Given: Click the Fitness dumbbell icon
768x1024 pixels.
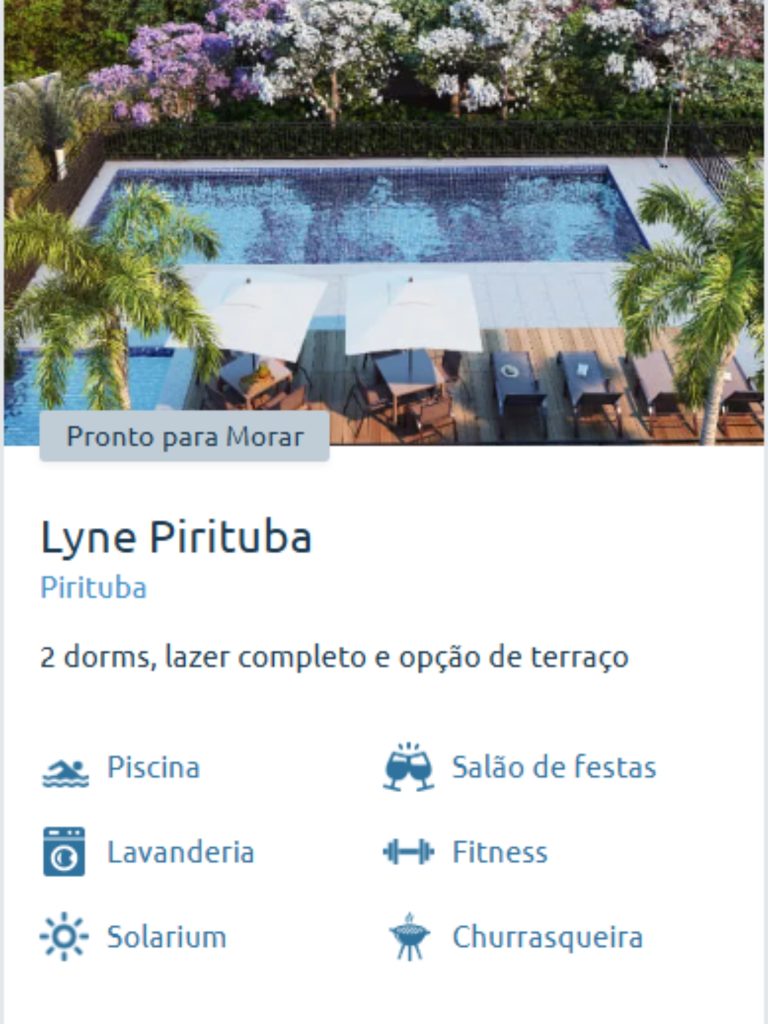Looking at the screenshot, I should 408,852.
